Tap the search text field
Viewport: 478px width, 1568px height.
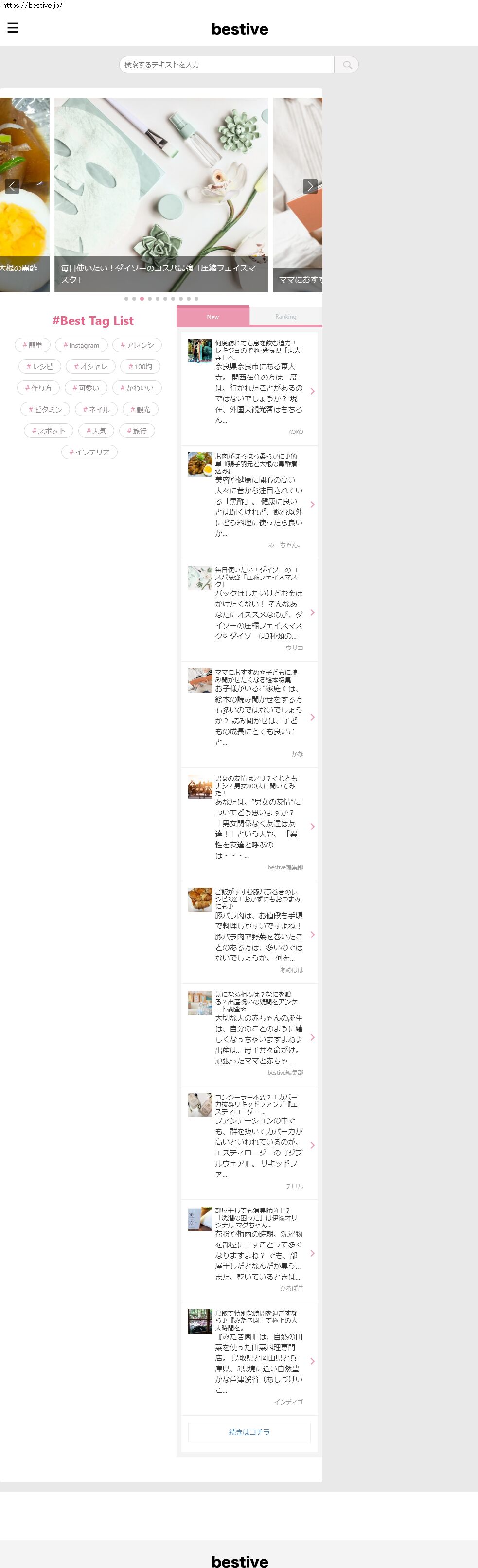coord(227,65)
